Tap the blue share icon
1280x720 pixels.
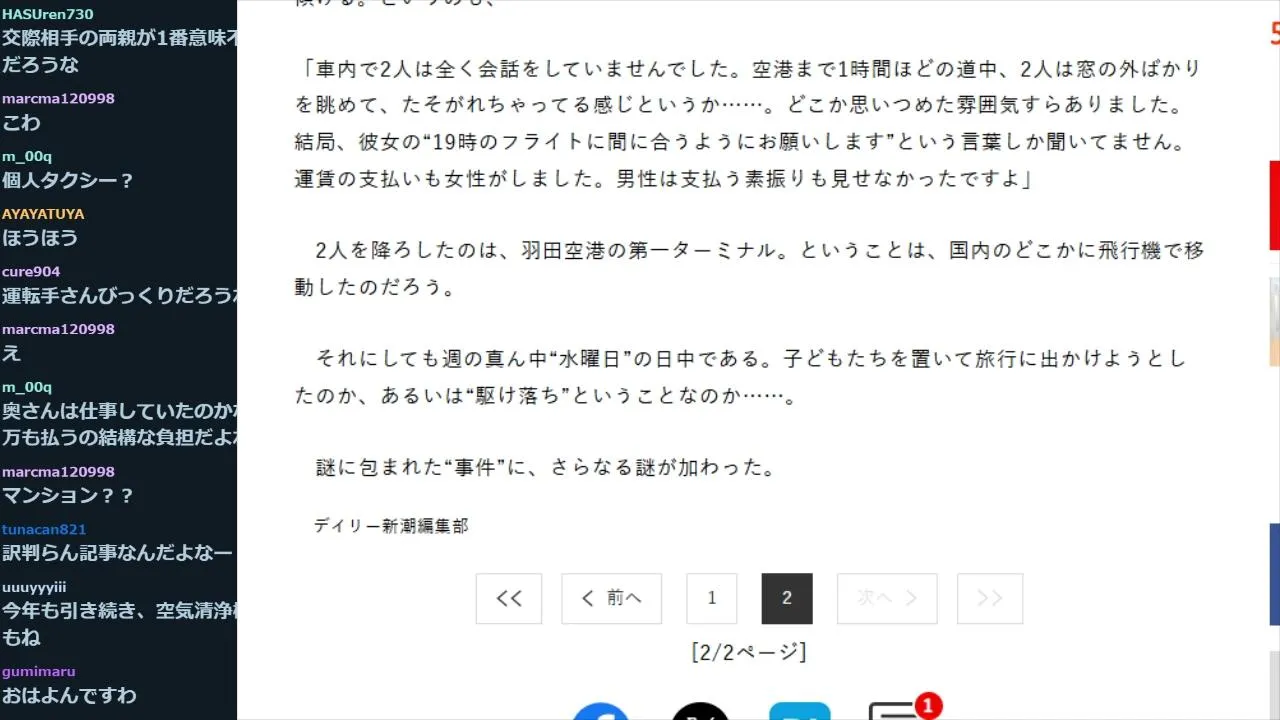pos(799,712)
